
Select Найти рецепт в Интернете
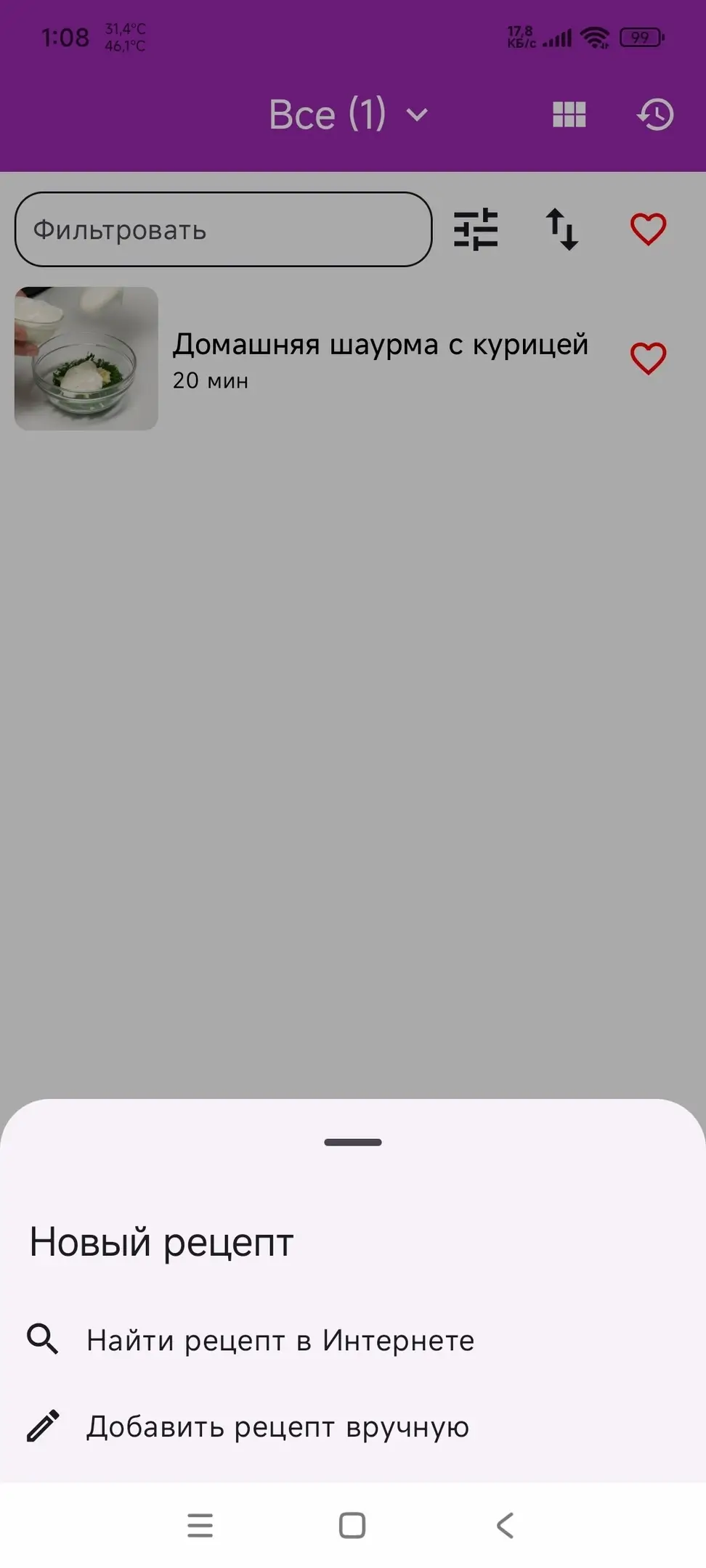pyautogui.click(x=280, y=1340)
